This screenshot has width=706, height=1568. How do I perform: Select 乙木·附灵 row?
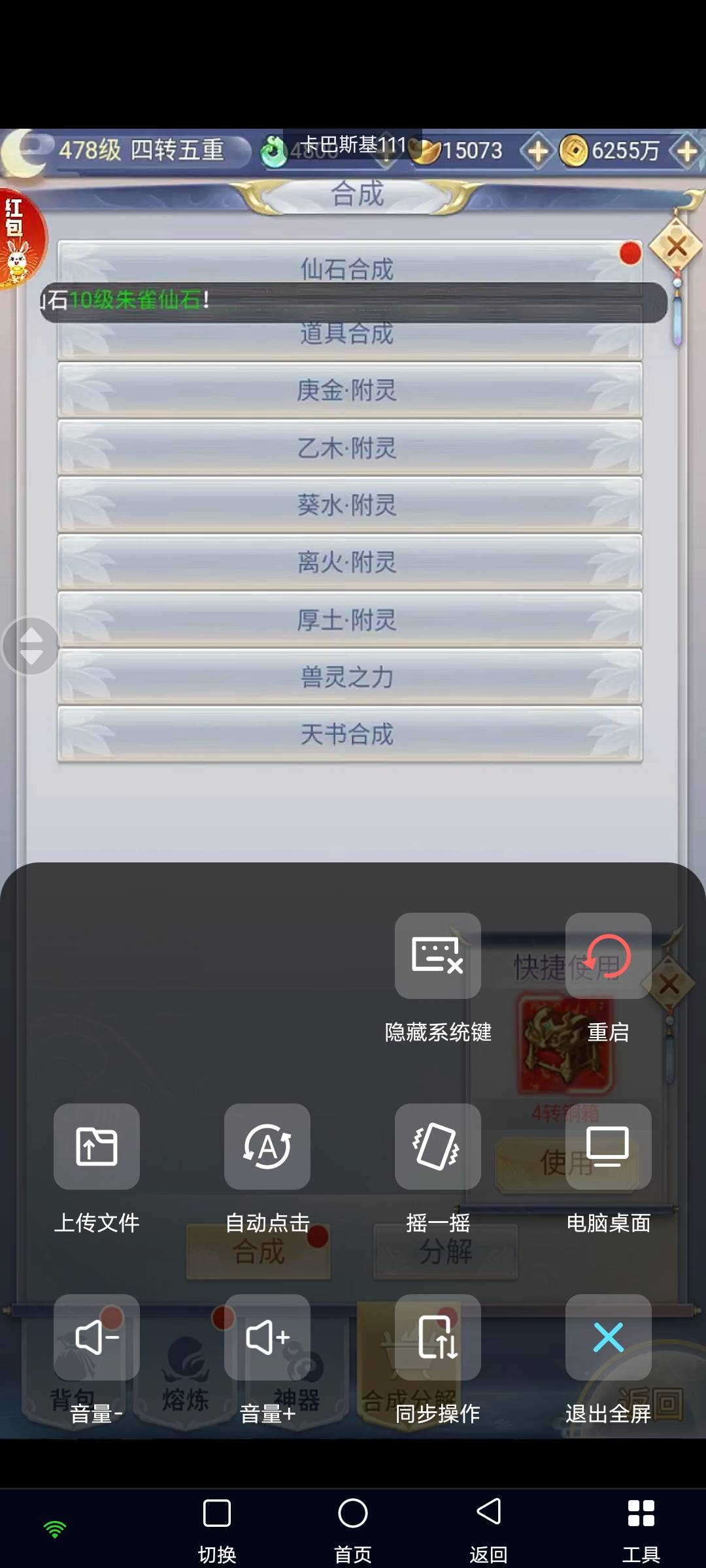pyautogui.click(x=350, y=448)
